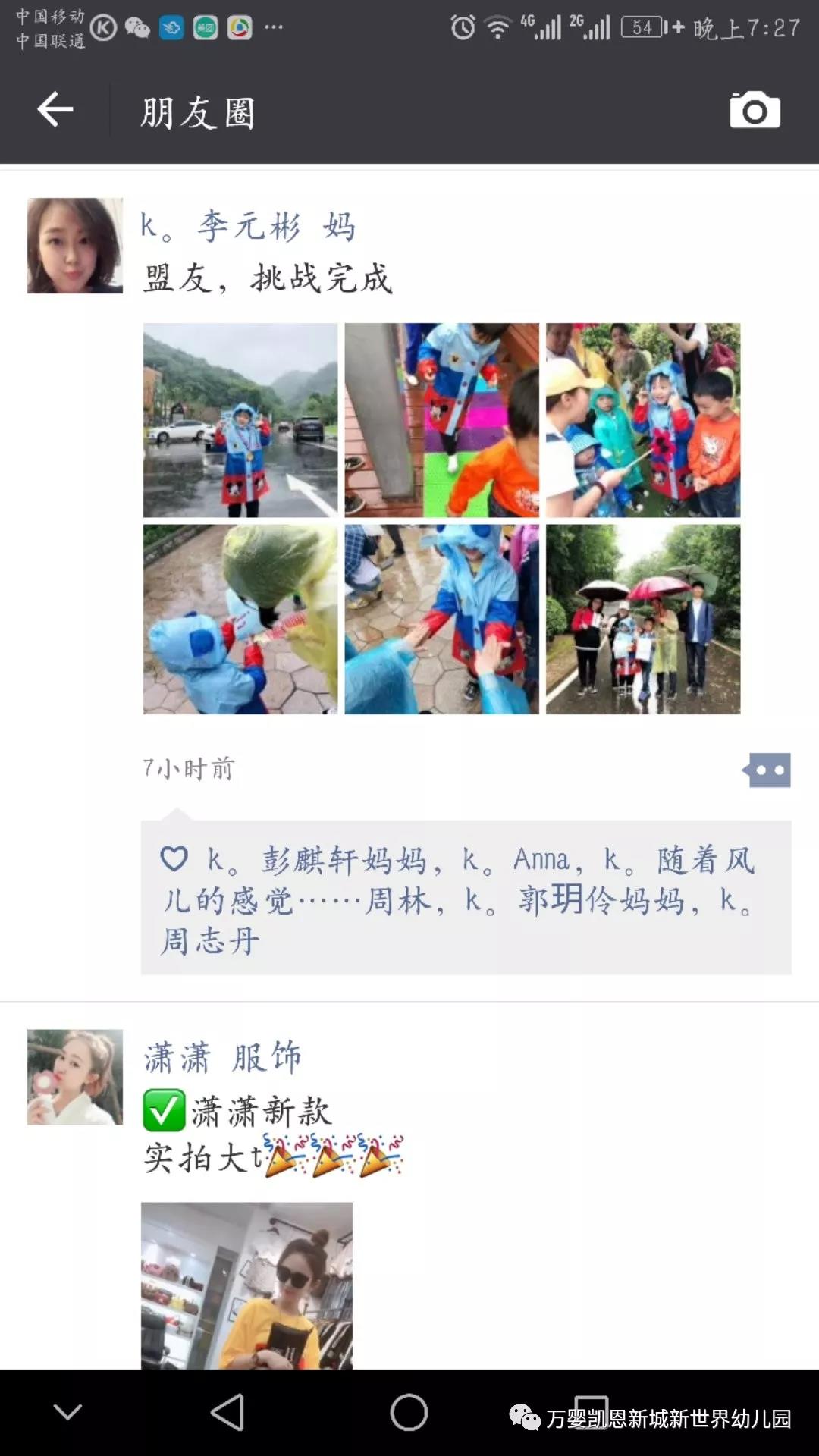Open the photo with colorful mat steps
The width and height of the screenshot is (819, 1456).
coord(441,420)
